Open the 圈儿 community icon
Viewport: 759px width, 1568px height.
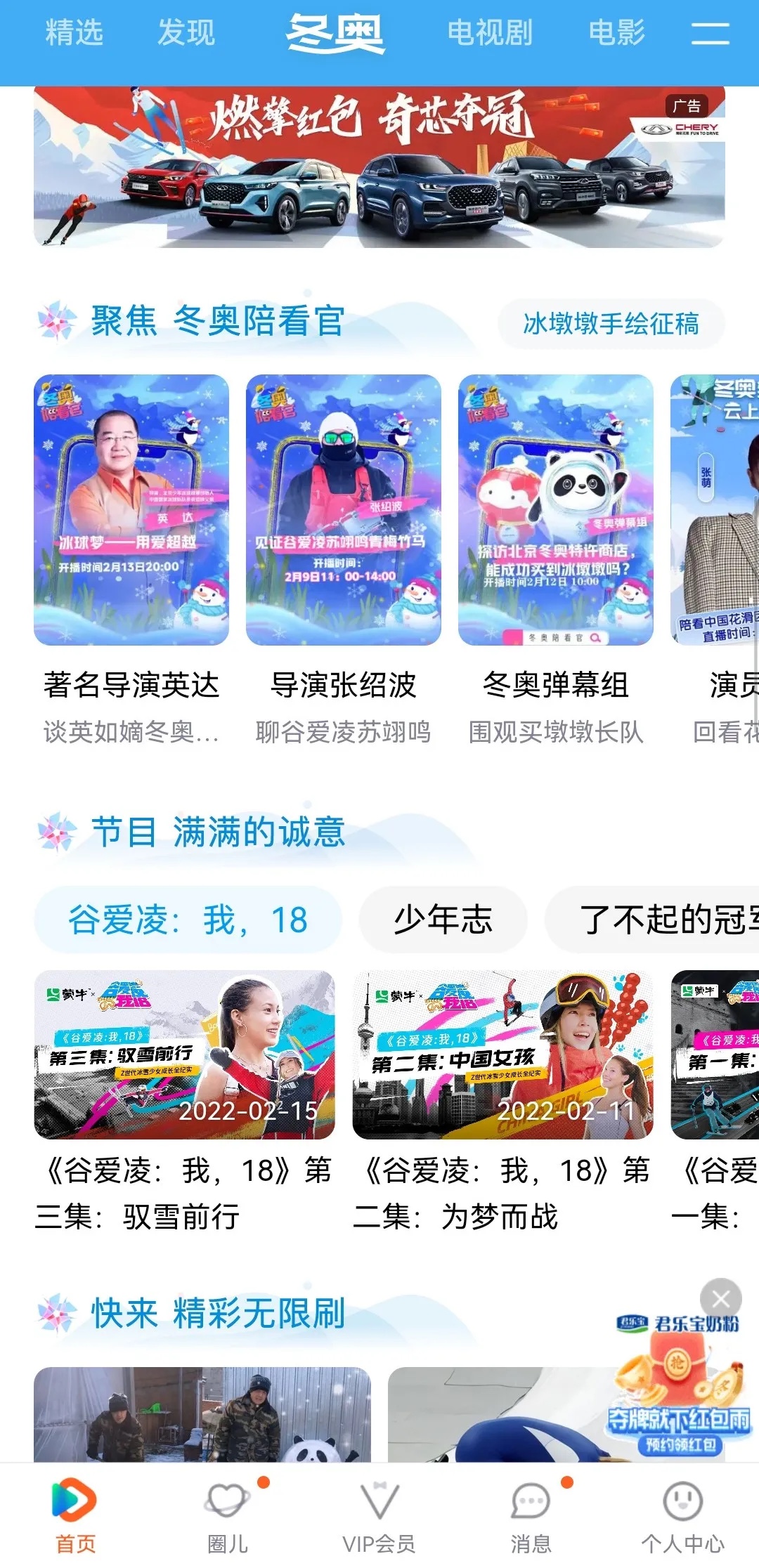pyautogui.click(x=226, y=1500)
